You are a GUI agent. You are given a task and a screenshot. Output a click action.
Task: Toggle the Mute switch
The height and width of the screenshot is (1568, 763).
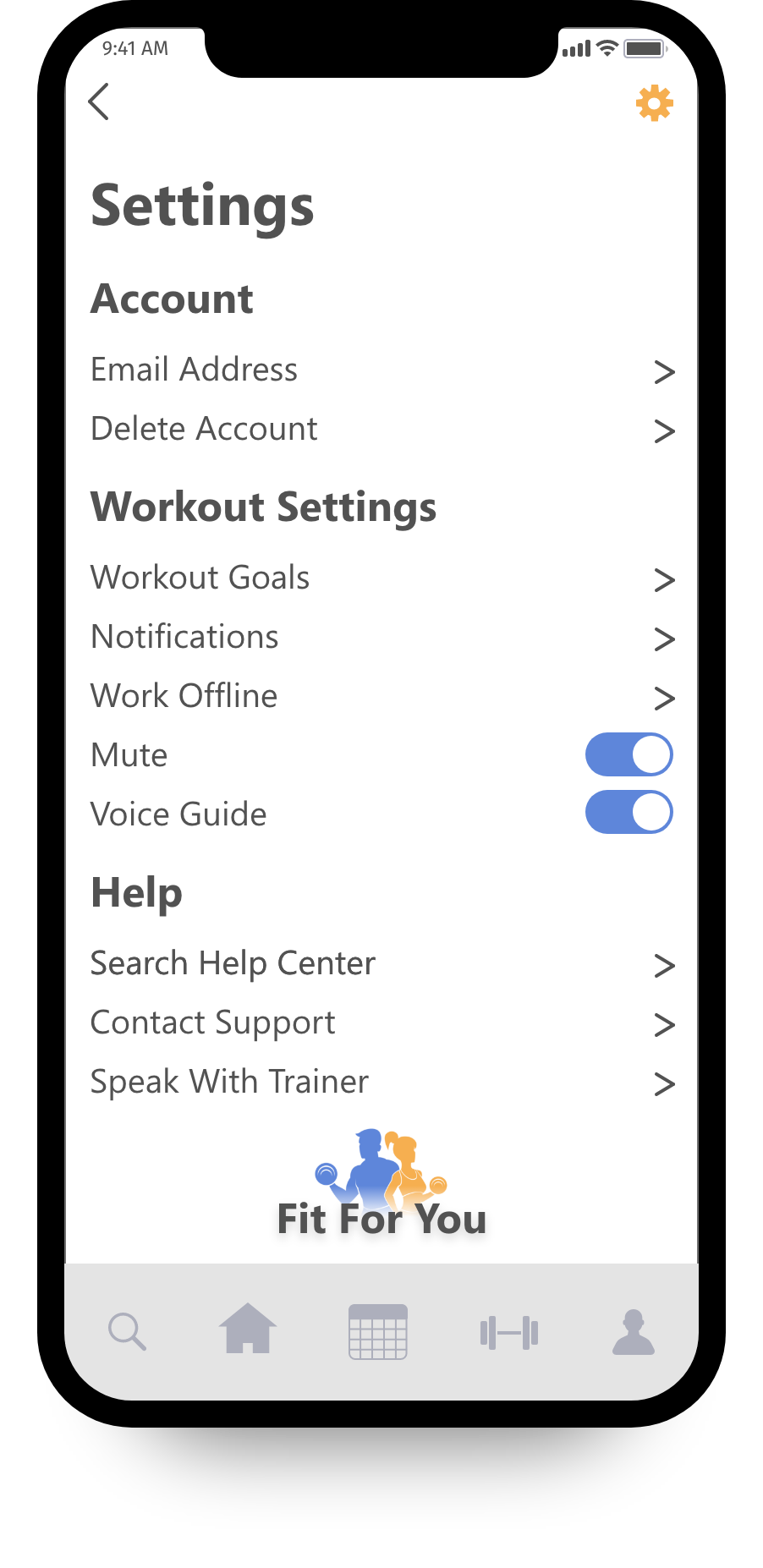(x=629, y=754)
